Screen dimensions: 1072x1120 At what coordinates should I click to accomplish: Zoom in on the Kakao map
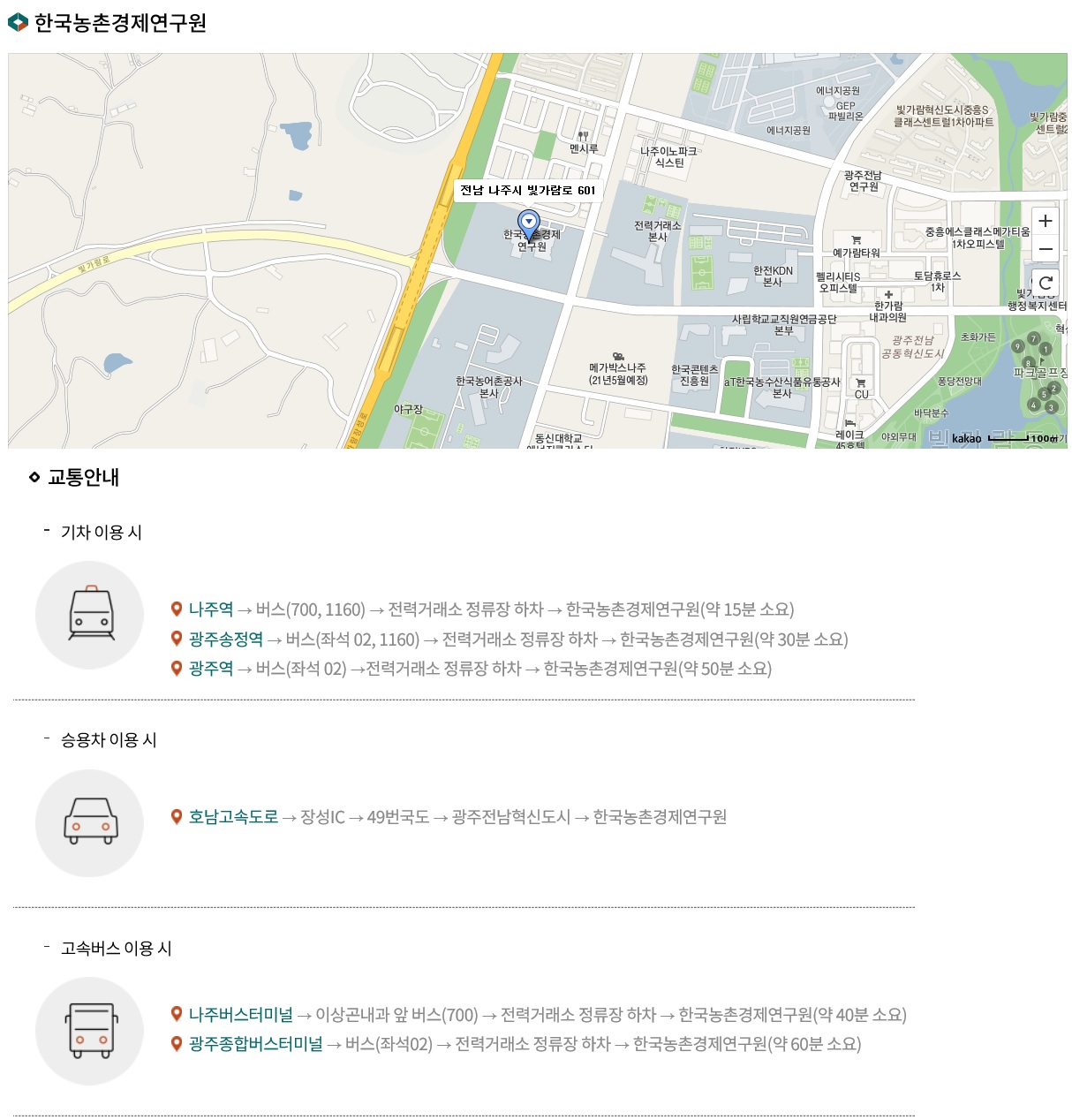point(1046,221)
